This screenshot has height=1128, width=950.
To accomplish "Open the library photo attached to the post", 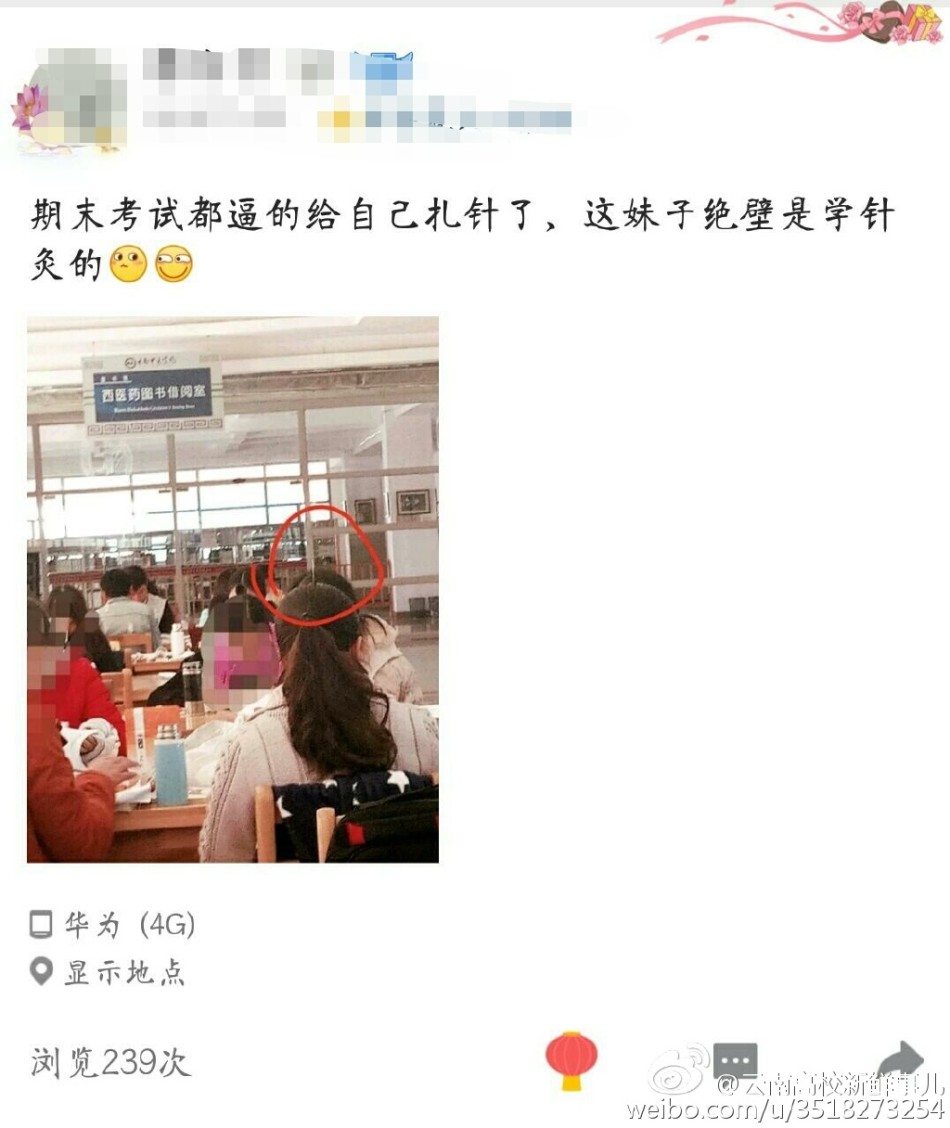I will [232, 589].
